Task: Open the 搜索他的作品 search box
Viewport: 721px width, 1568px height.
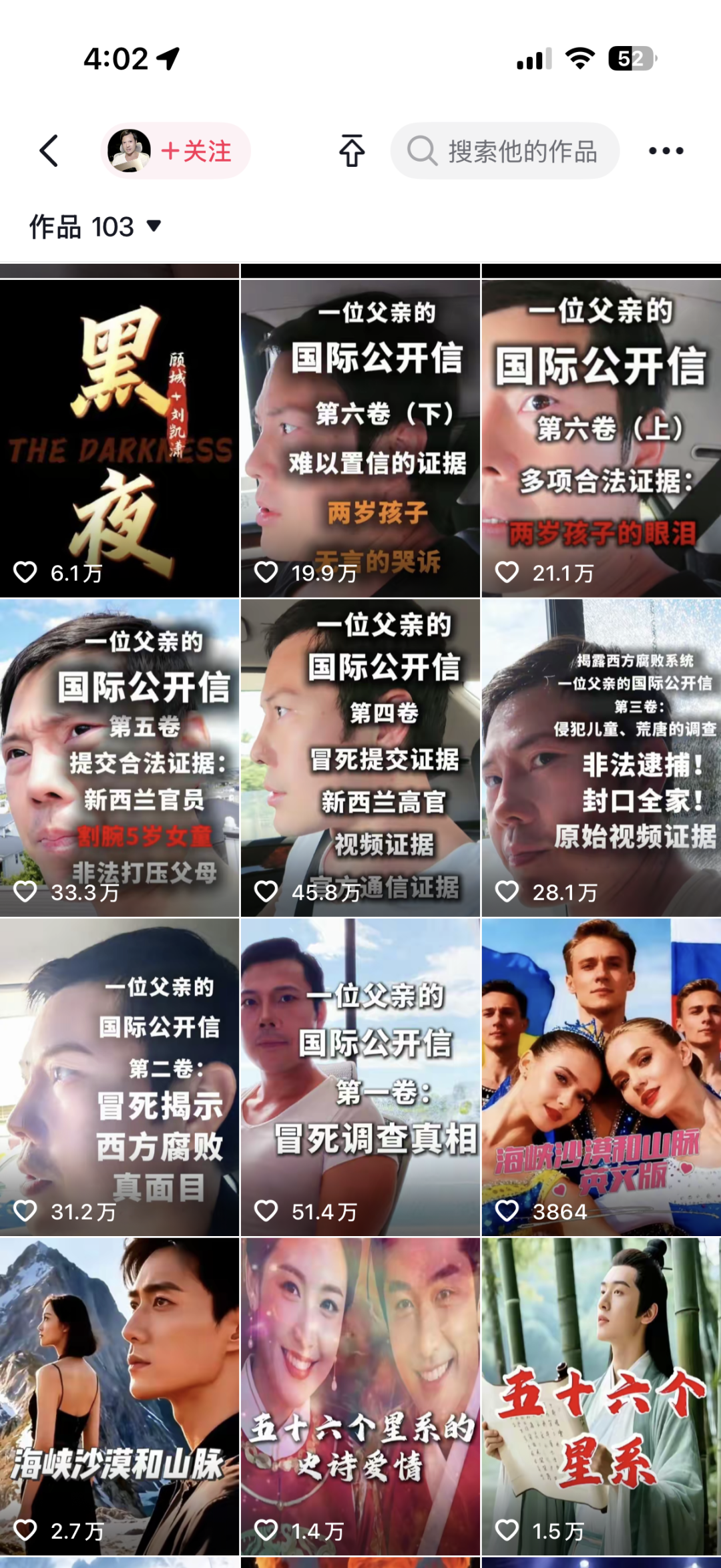Action: [505, 151]
